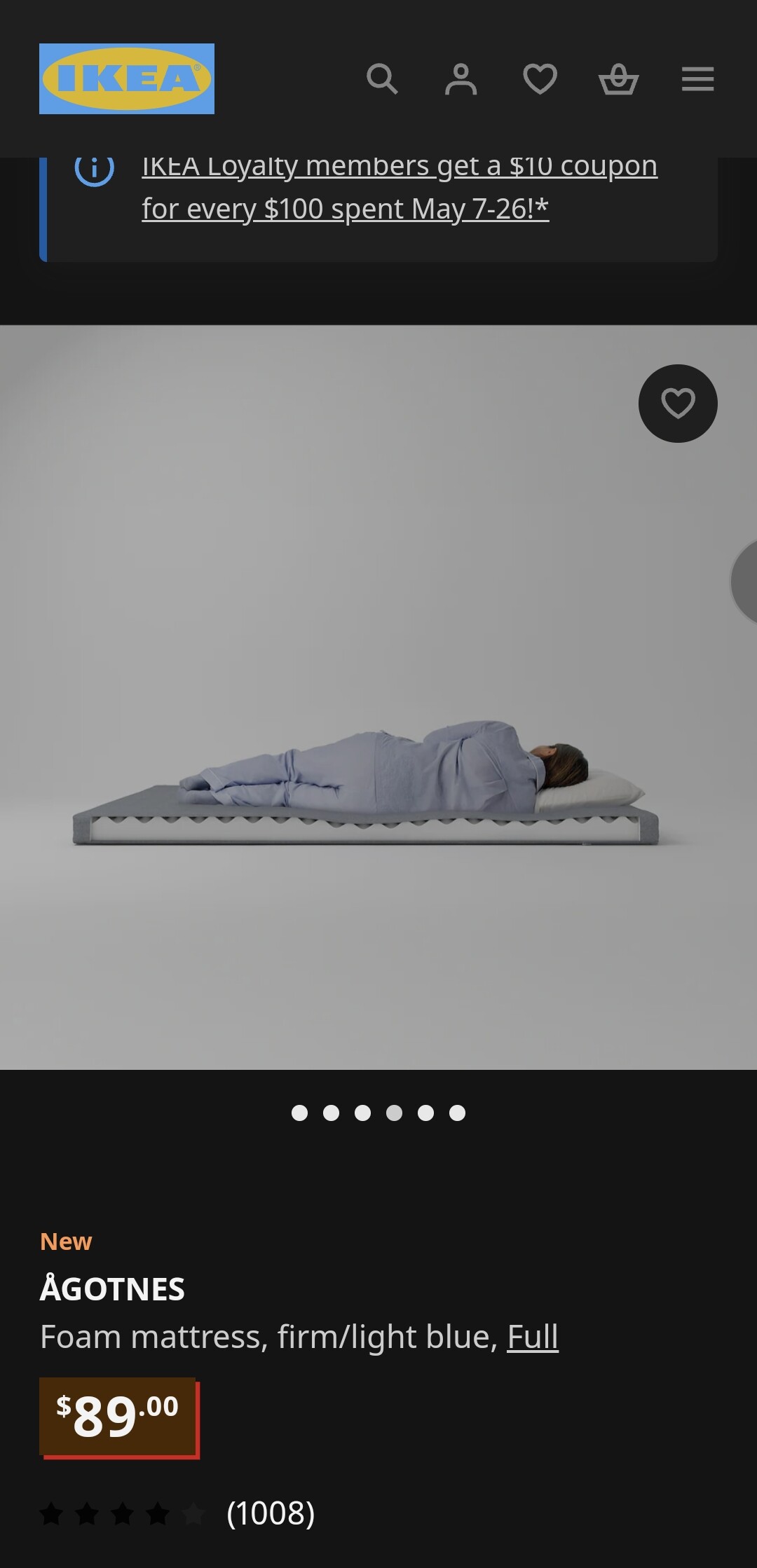
Task: Open the account profile icon
Action: pyautogui.click(x=461, y=78)
